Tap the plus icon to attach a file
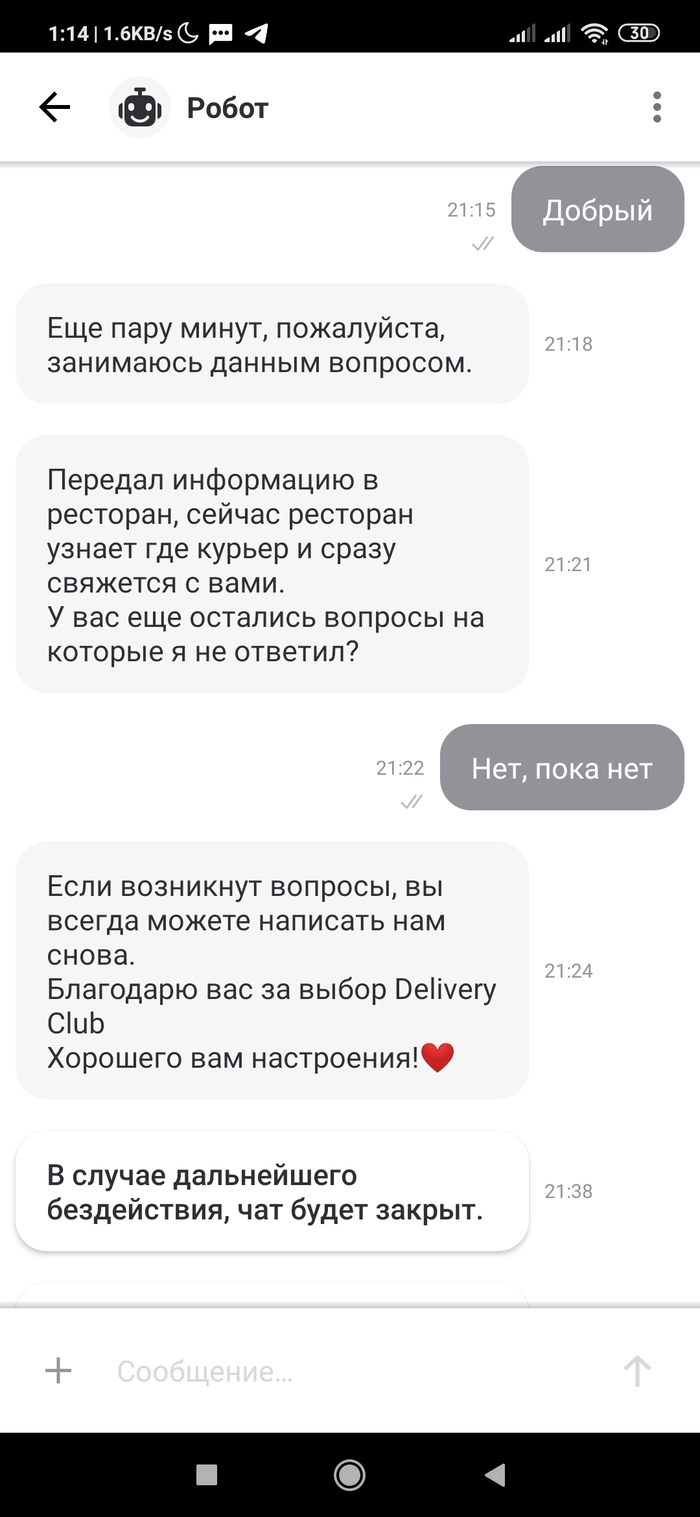This screenshot has height=1517, width=700. click(x=59, y=1370)
